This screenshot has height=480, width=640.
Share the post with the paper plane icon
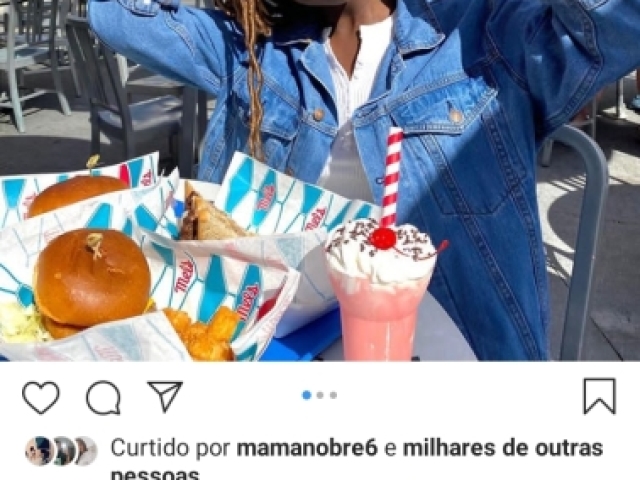pyautogui.click(x=165, y=396)
